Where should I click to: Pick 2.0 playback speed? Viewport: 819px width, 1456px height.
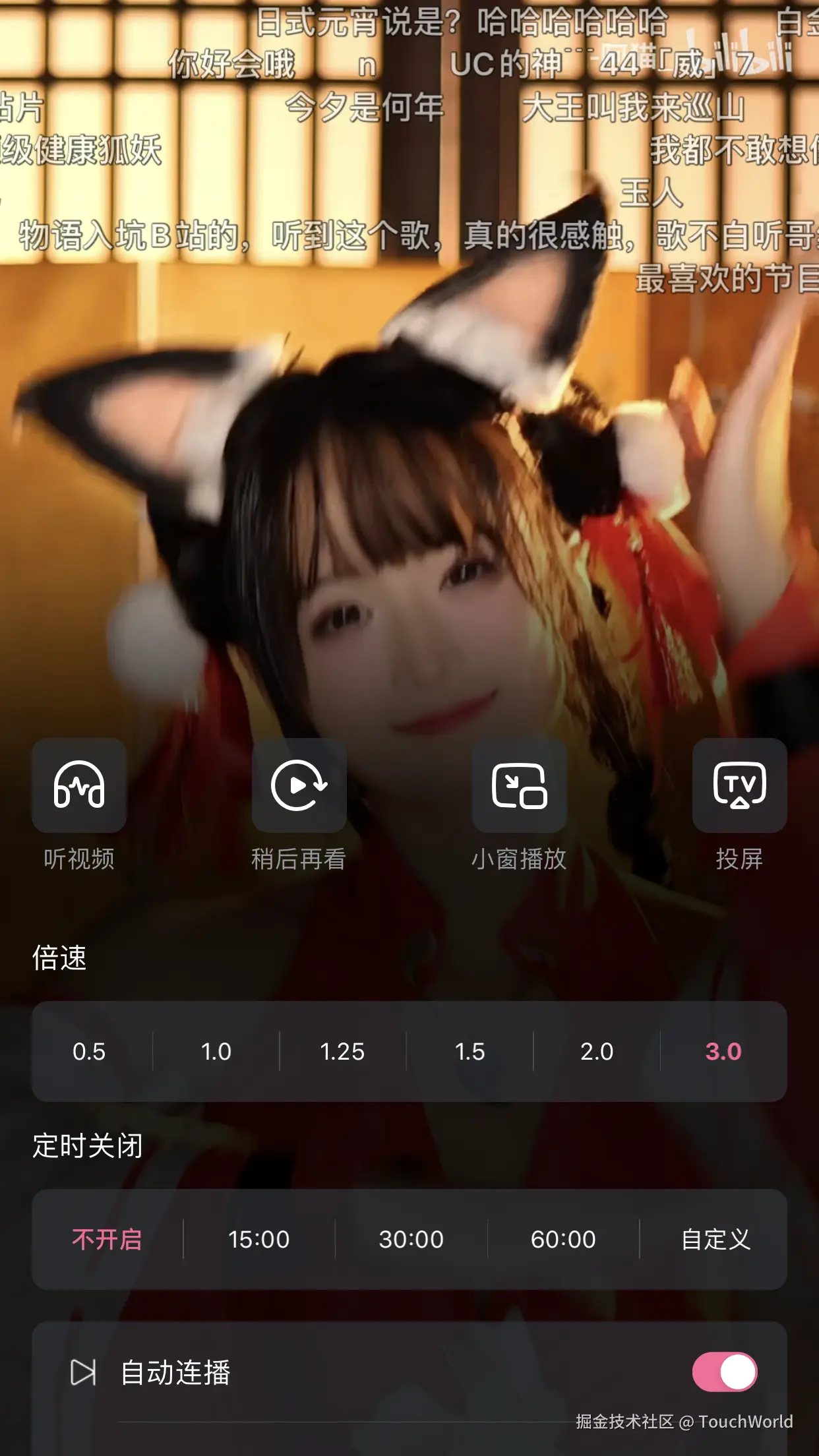tap(597, 1051)
